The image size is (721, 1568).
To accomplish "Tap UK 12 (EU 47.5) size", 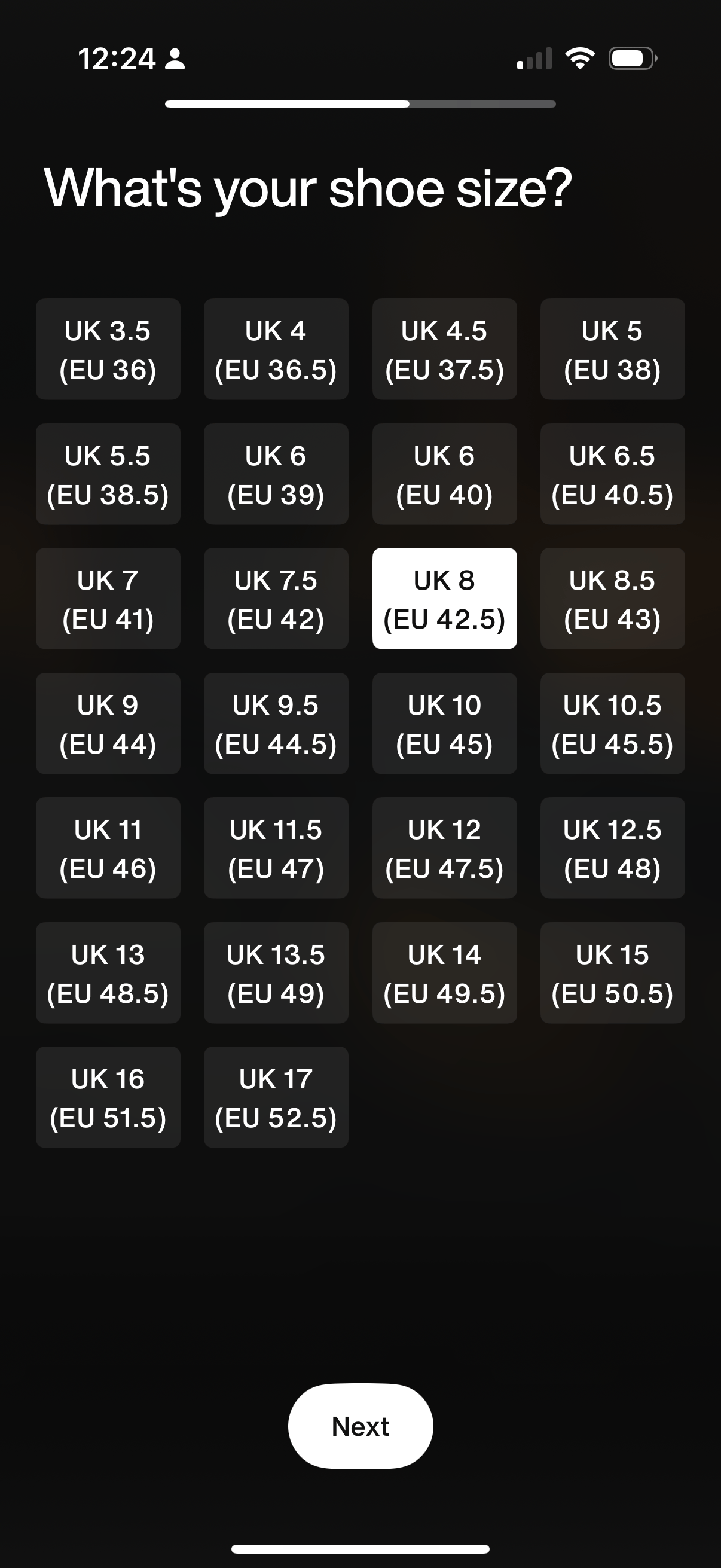I will (444, 848).
